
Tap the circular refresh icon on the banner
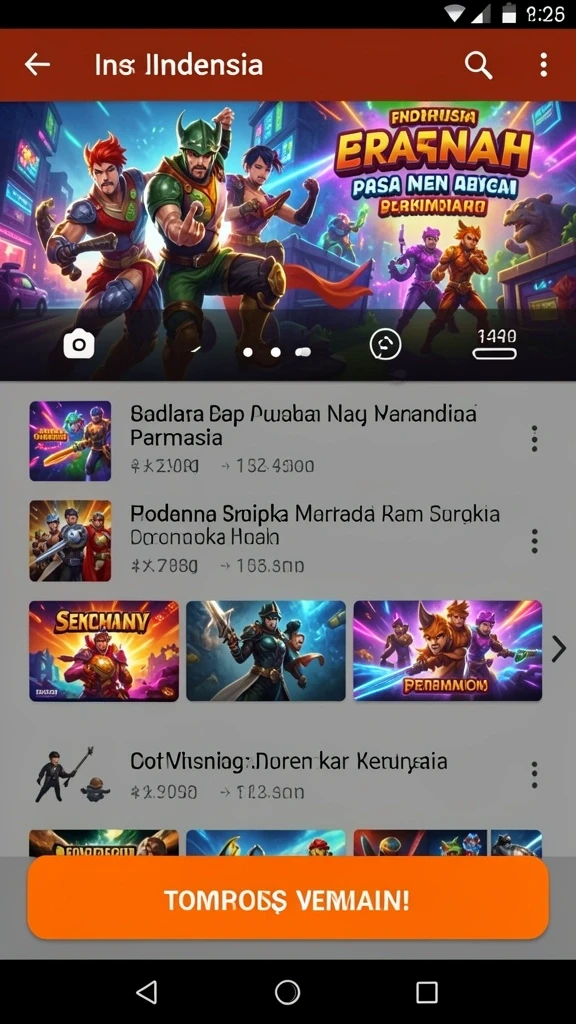[x=385, y=344]
